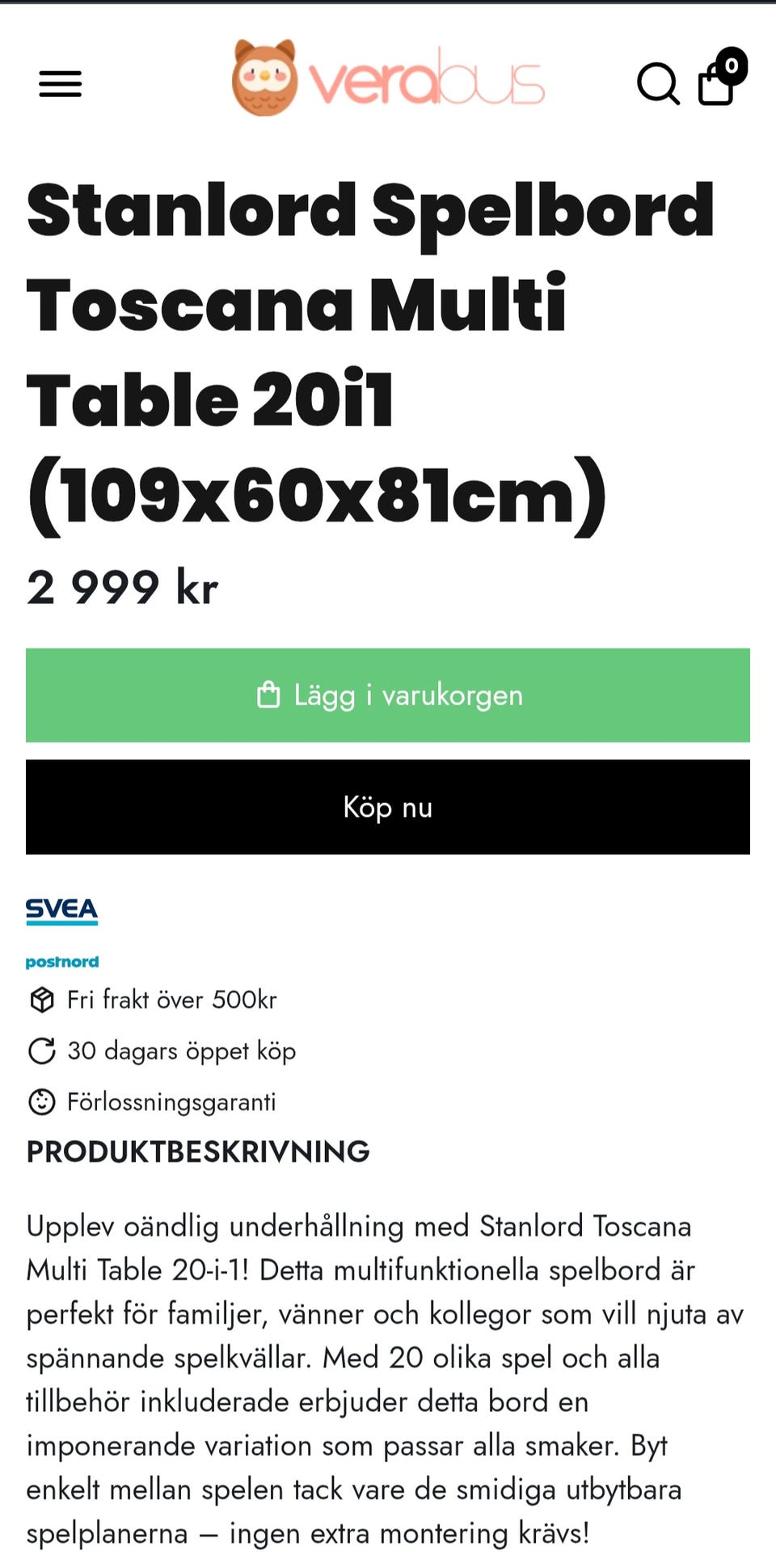Tap Lägg i varukorgen button
The height and width of the screenshot is (1568, 776).
click(x=388, y=695)
